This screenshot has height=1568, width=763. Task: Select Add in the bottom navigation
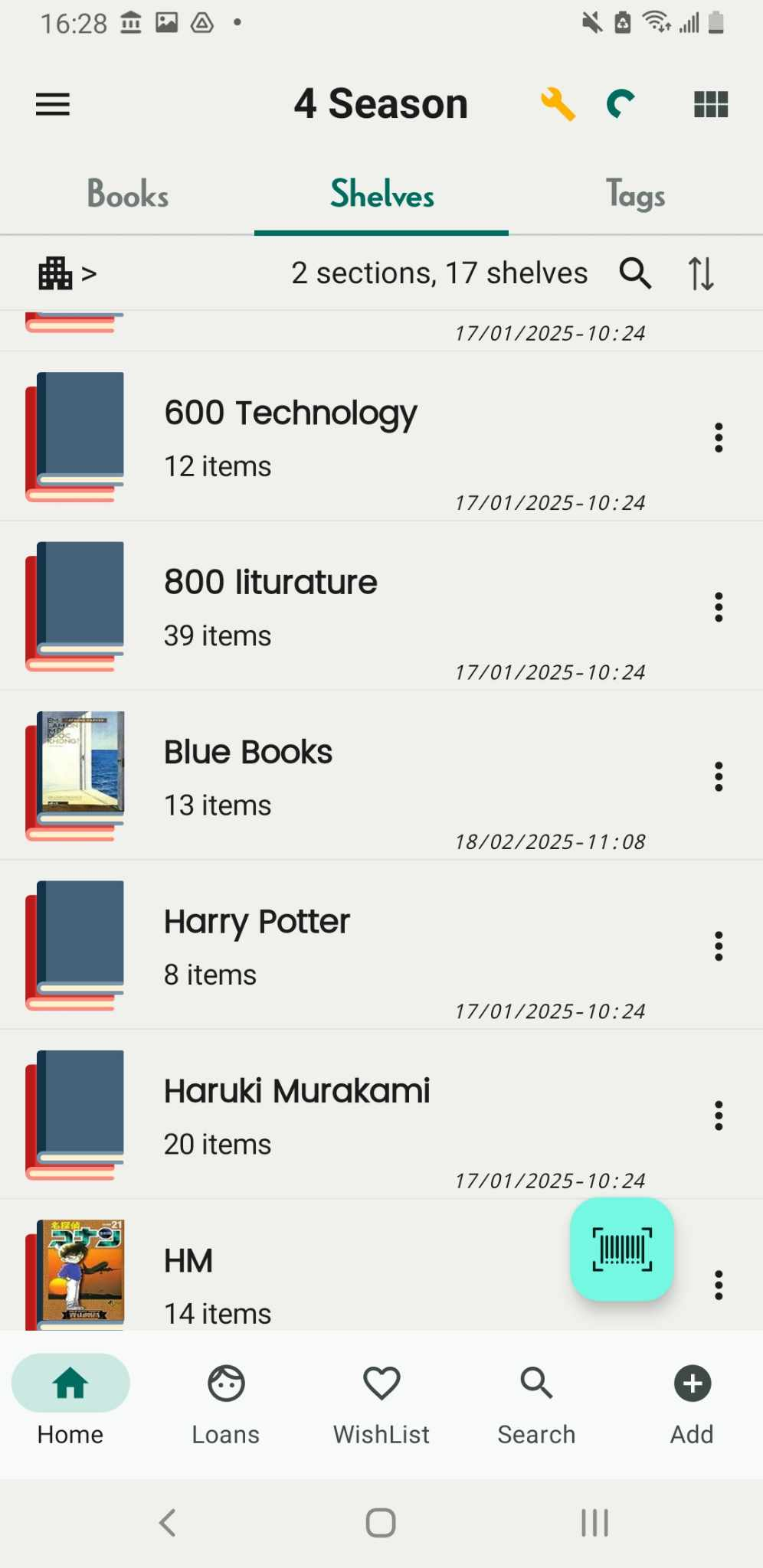click(693, 1405)
